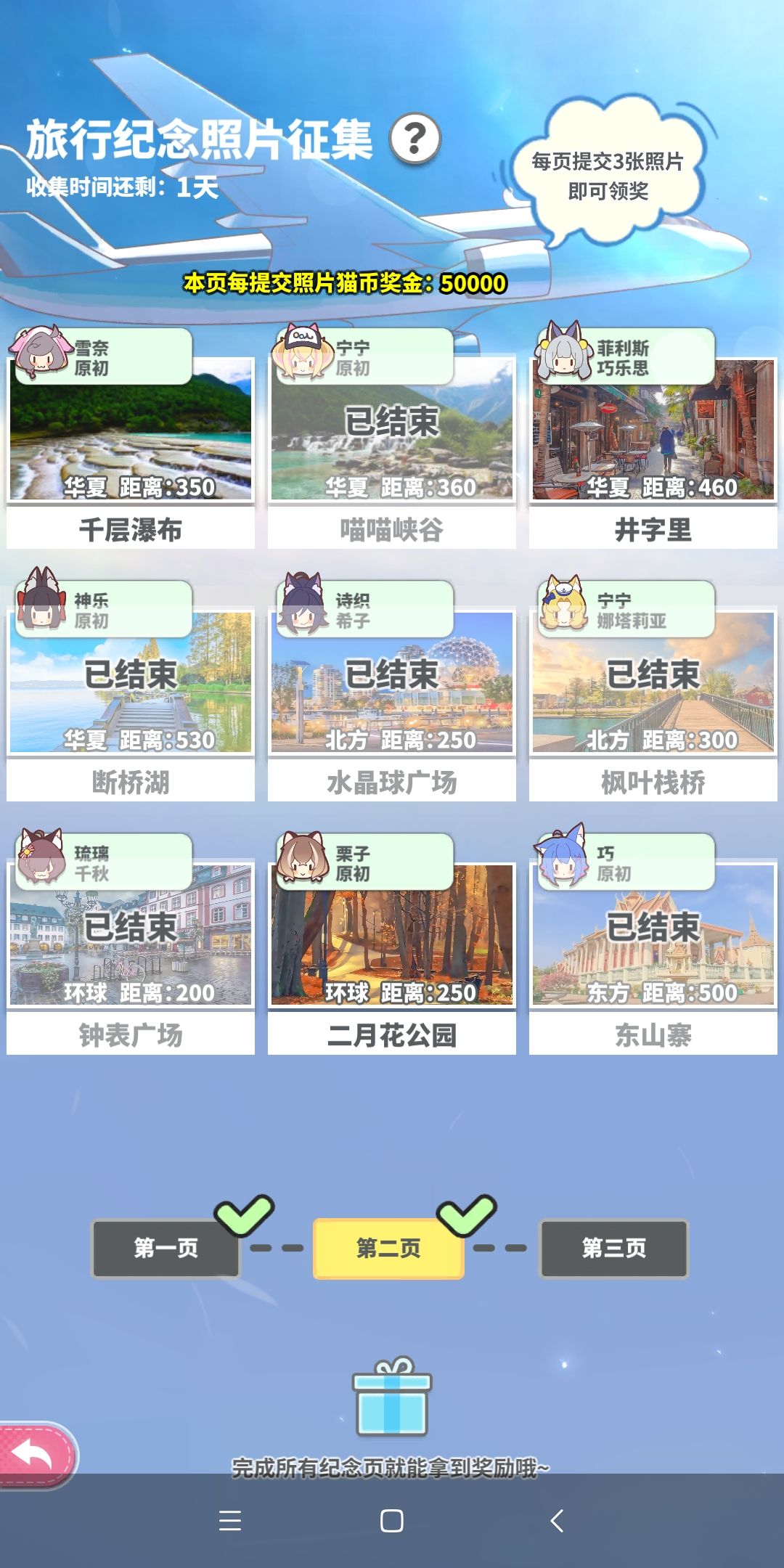Open the 钟表广场 card
The image size is (784, 1568).
(x=131, y=943)
